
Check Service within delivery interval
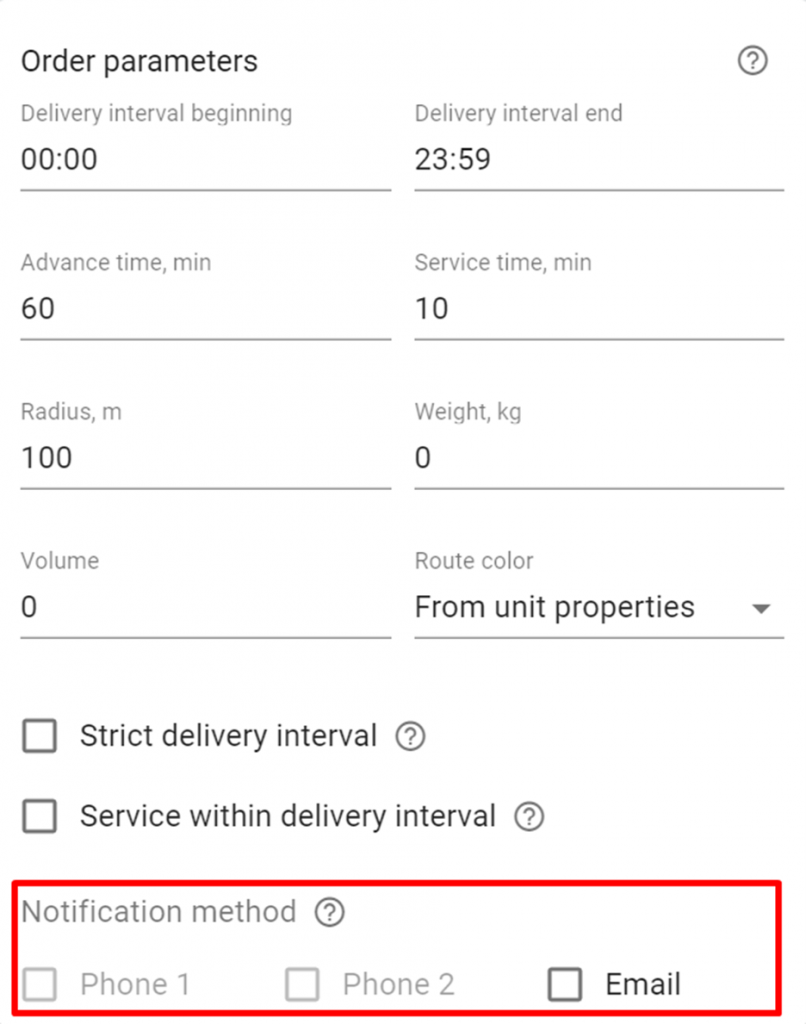(x=40, y=816)
